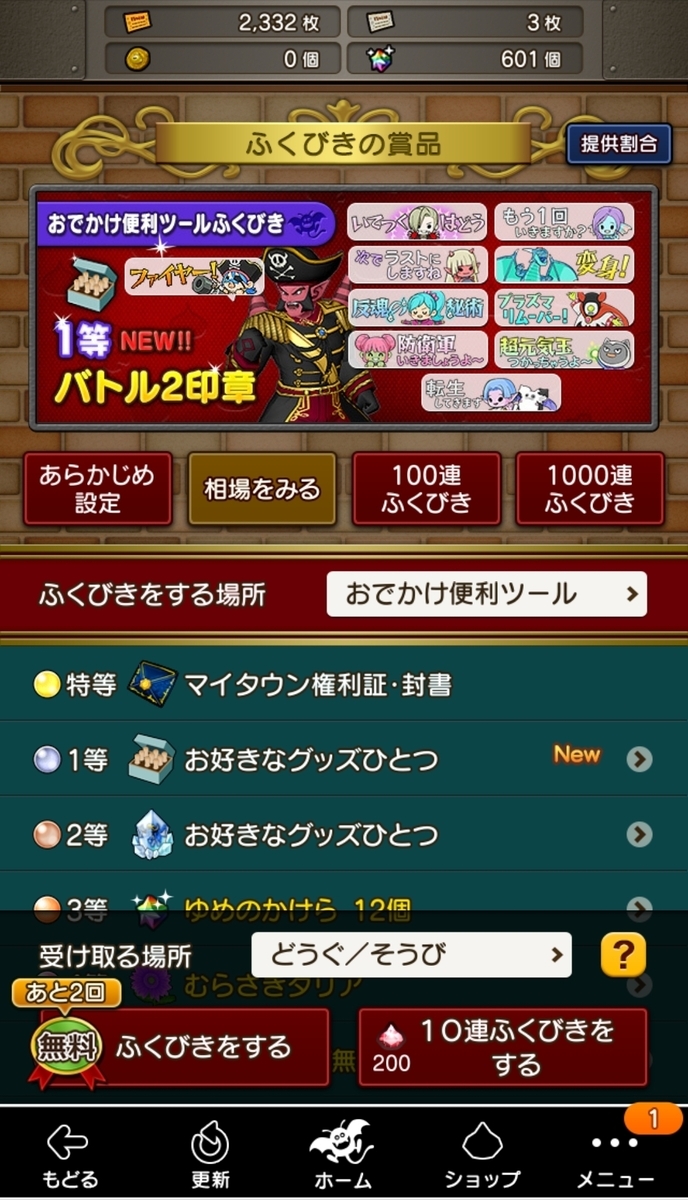688x1200 pixels.
Task: Start the 100連ふくびき draw
Action: (426, 488)
